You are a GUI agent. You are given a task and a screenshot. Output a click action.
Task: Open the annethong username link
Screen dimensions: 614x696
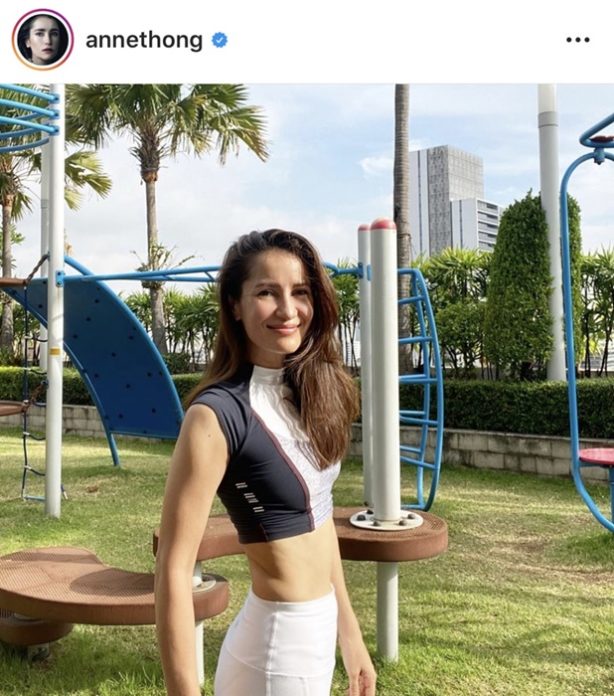(144, 40)
